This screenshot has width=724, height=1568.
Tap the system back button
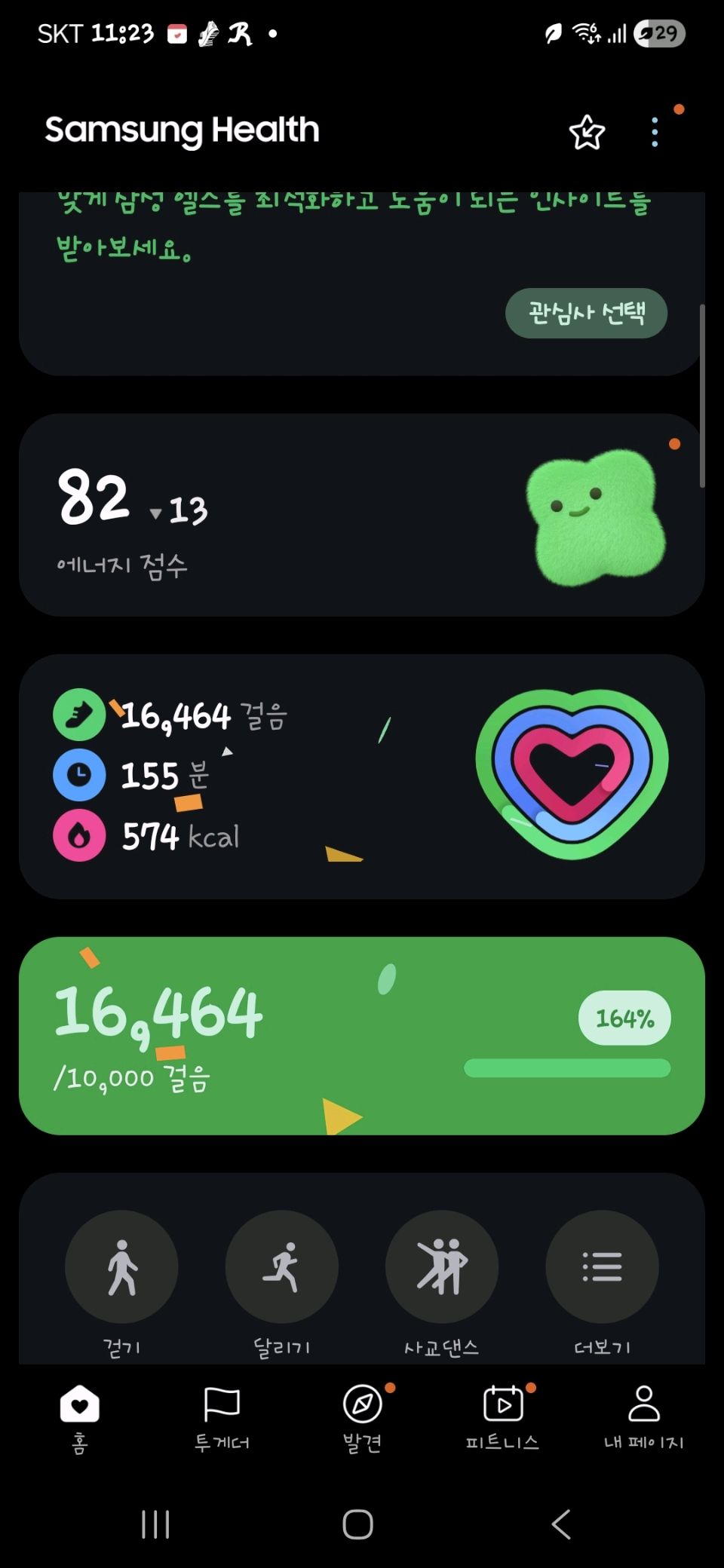pos(561,1524)
